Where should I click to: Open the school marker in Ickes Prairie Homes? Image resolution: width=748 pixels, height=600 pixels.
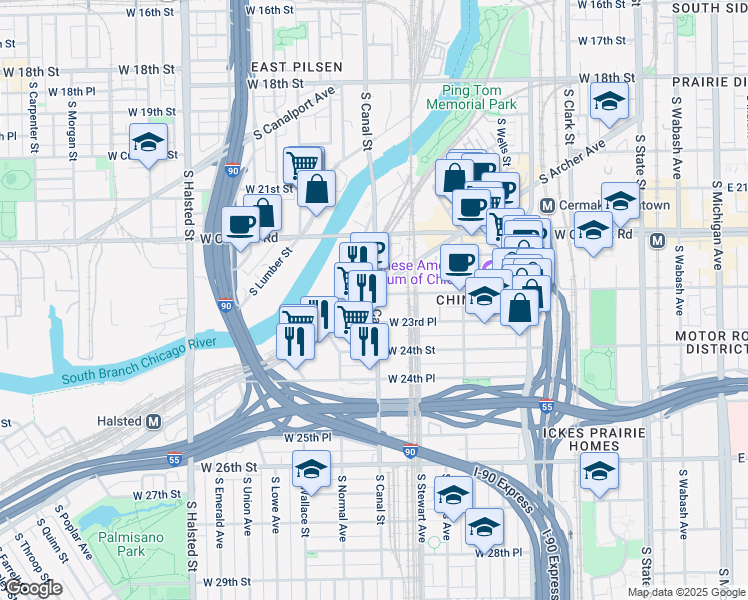pos(600,471)
